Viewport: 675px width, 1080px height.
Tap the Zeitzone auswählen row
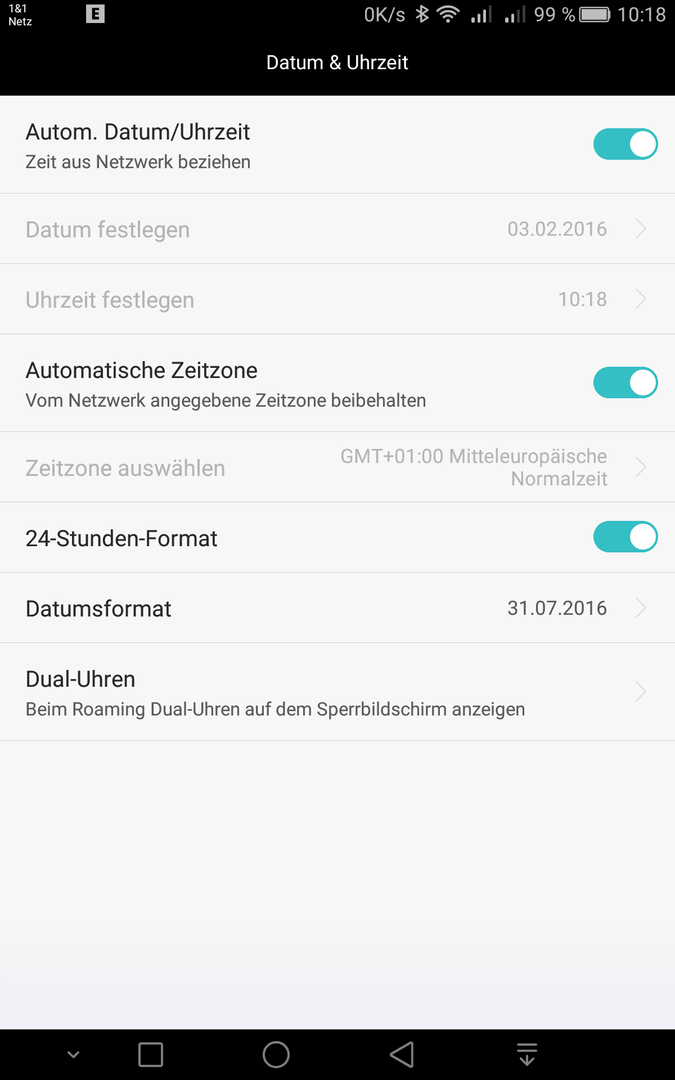point(338,467)
